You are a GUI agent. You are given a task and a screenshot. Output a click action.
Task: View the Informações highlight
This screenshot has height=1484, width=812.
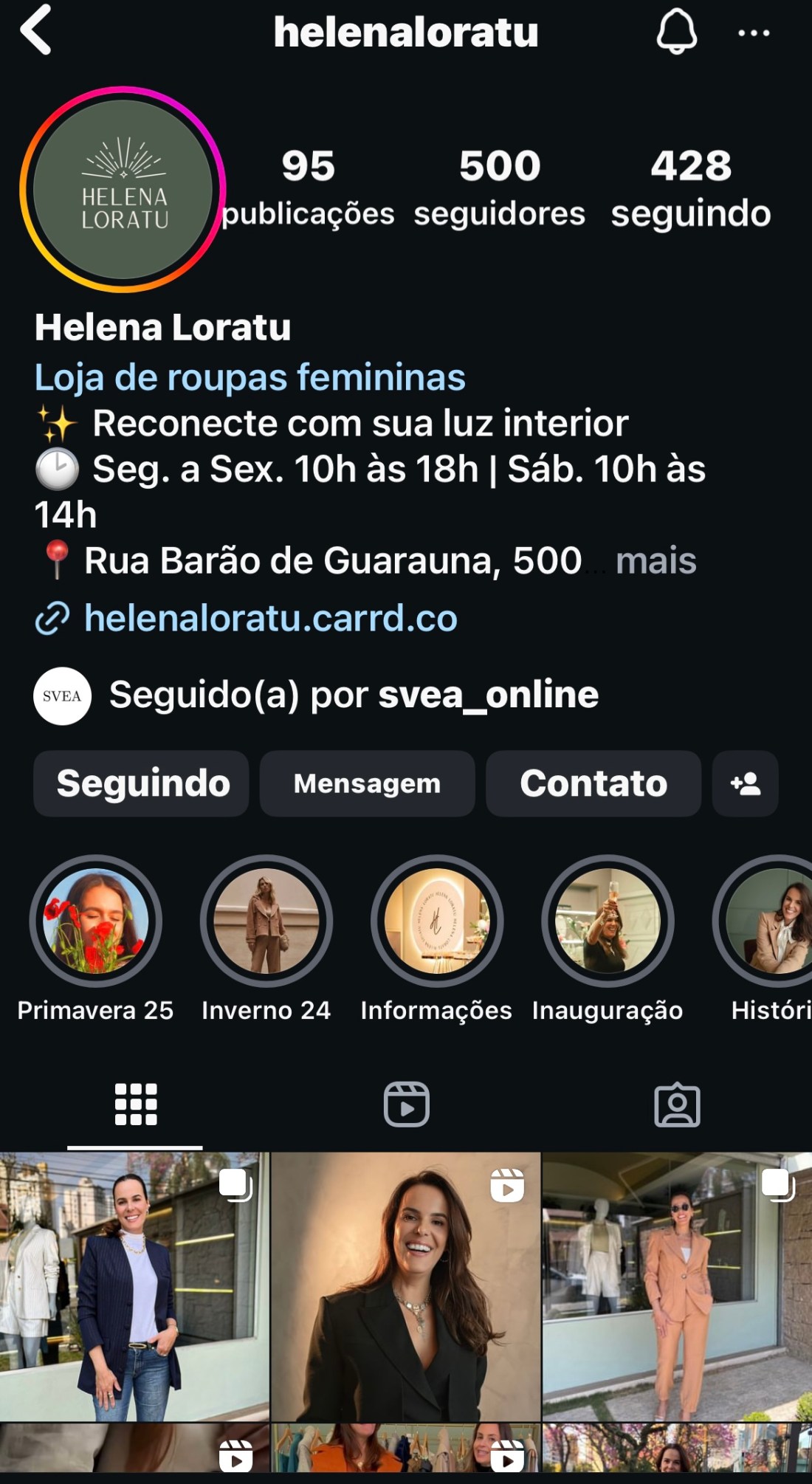coord(437,921)
